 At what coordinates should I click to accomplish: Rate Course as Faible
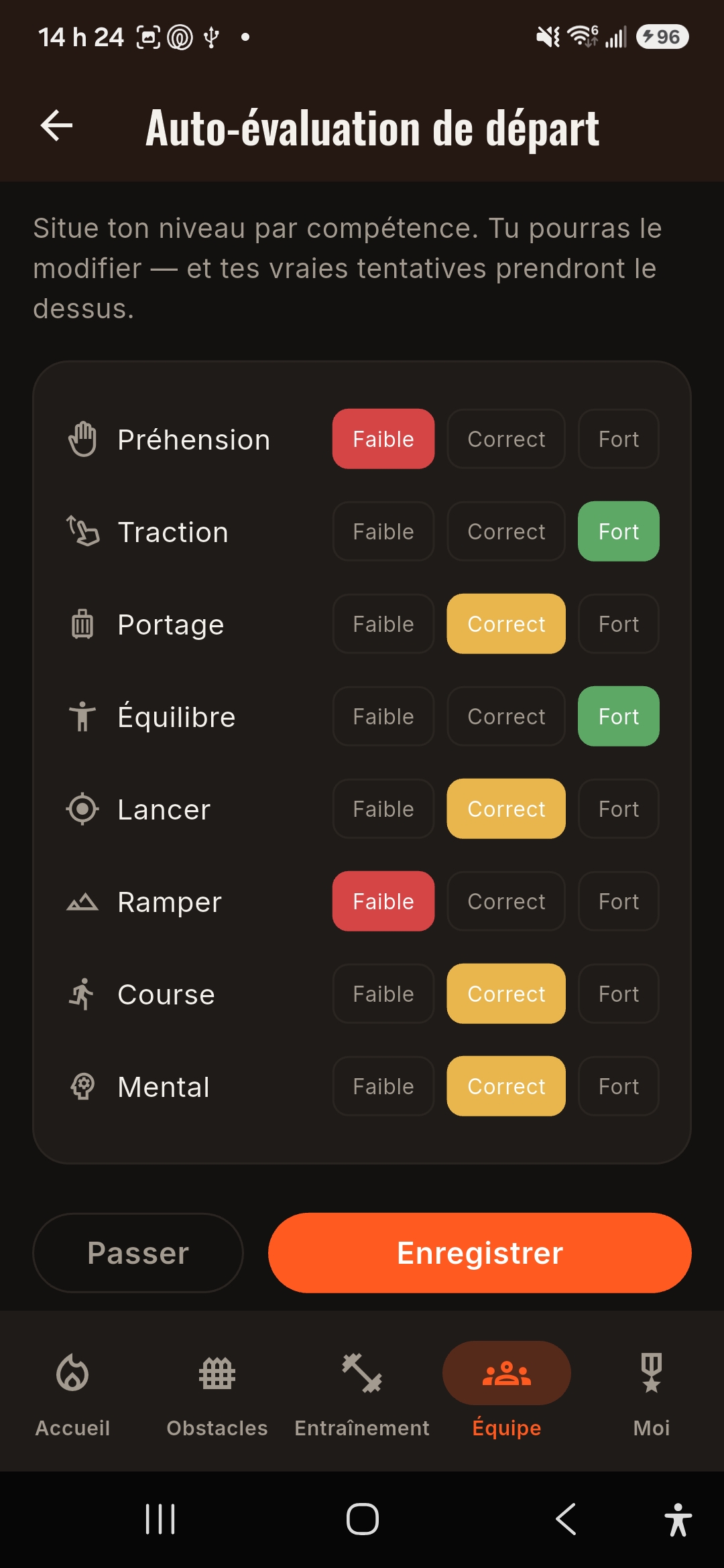(383, 994)
